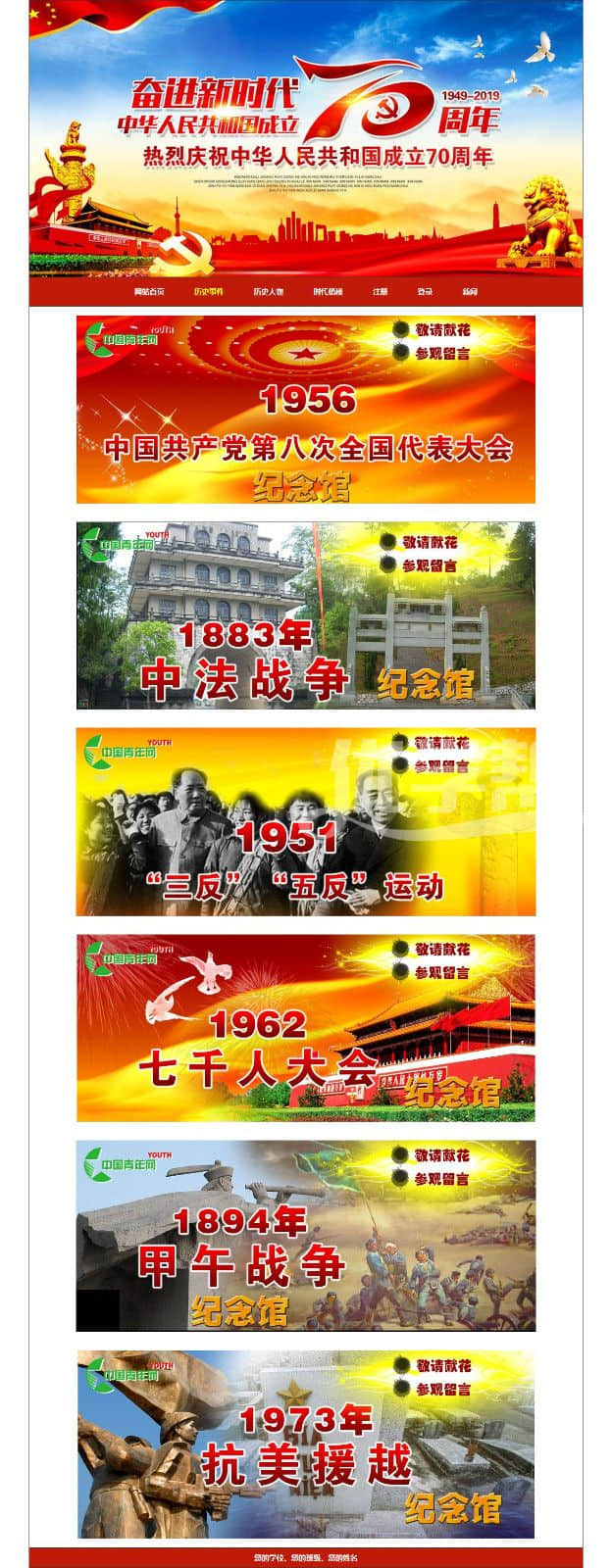Viewport: 612px width, 1568px height.
Task: Open the 时代楷模 nav item
Action: pyautogui.click(x=328, y=291)
